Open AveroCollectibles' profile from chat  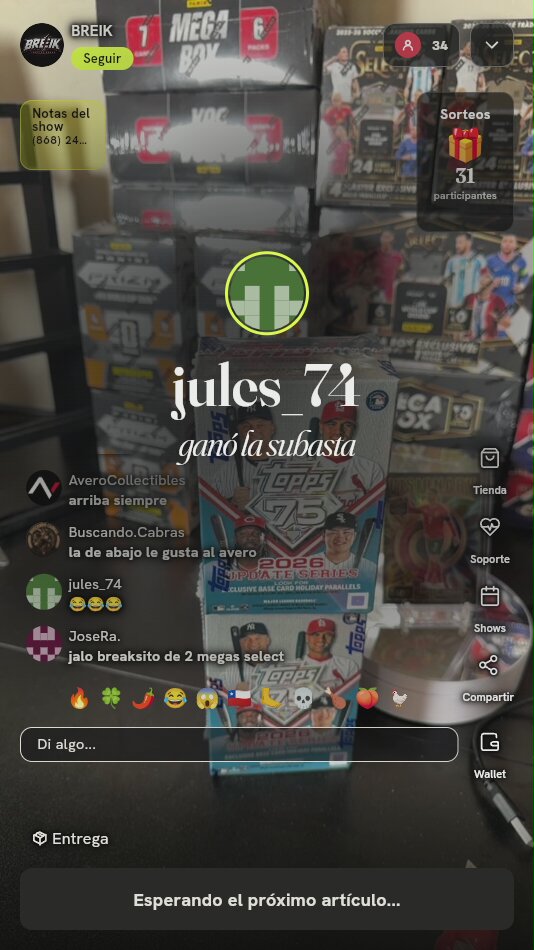click(44, 488)
